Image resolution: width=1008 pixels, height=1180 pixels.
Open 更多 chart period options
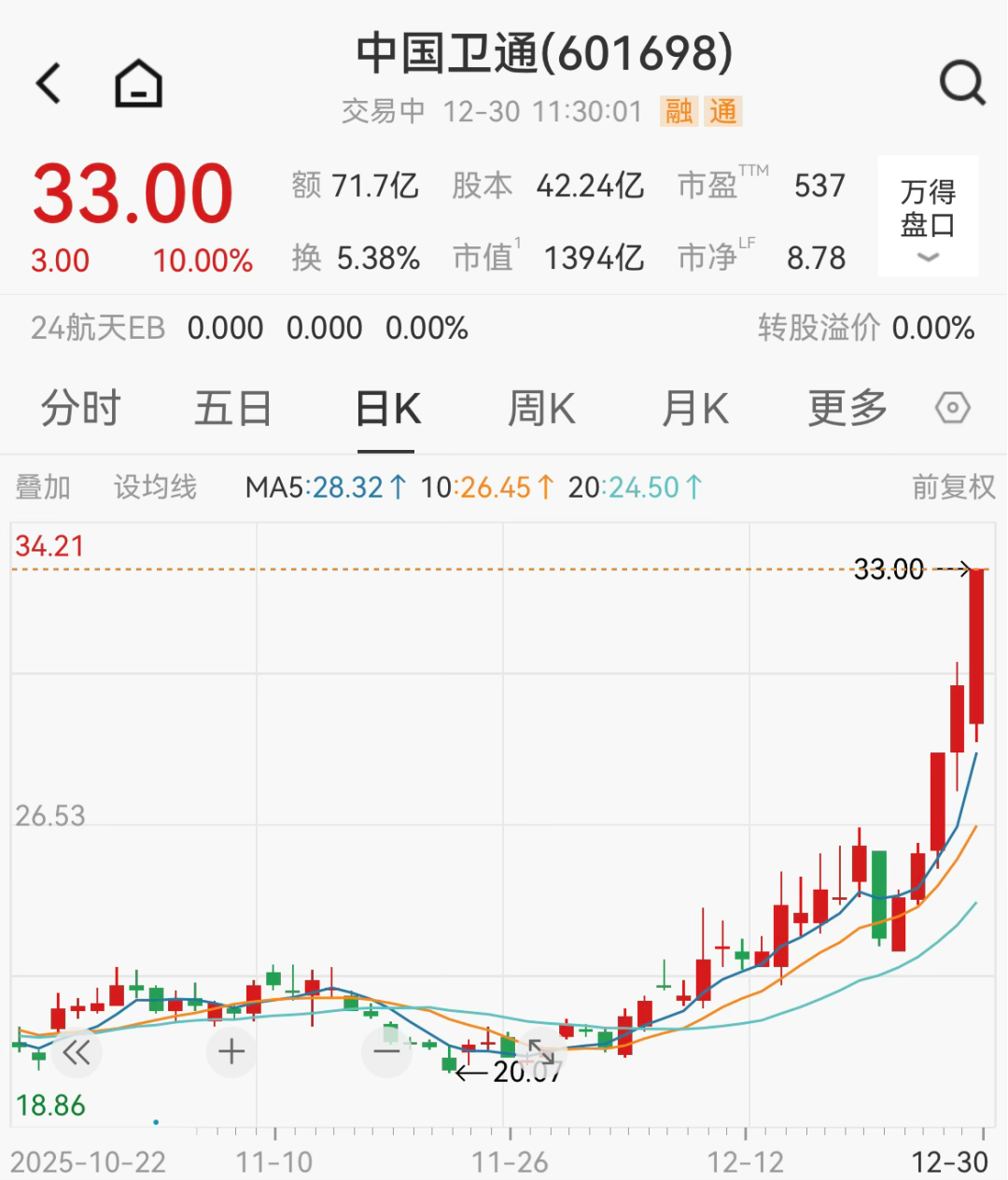coord(847,409)
